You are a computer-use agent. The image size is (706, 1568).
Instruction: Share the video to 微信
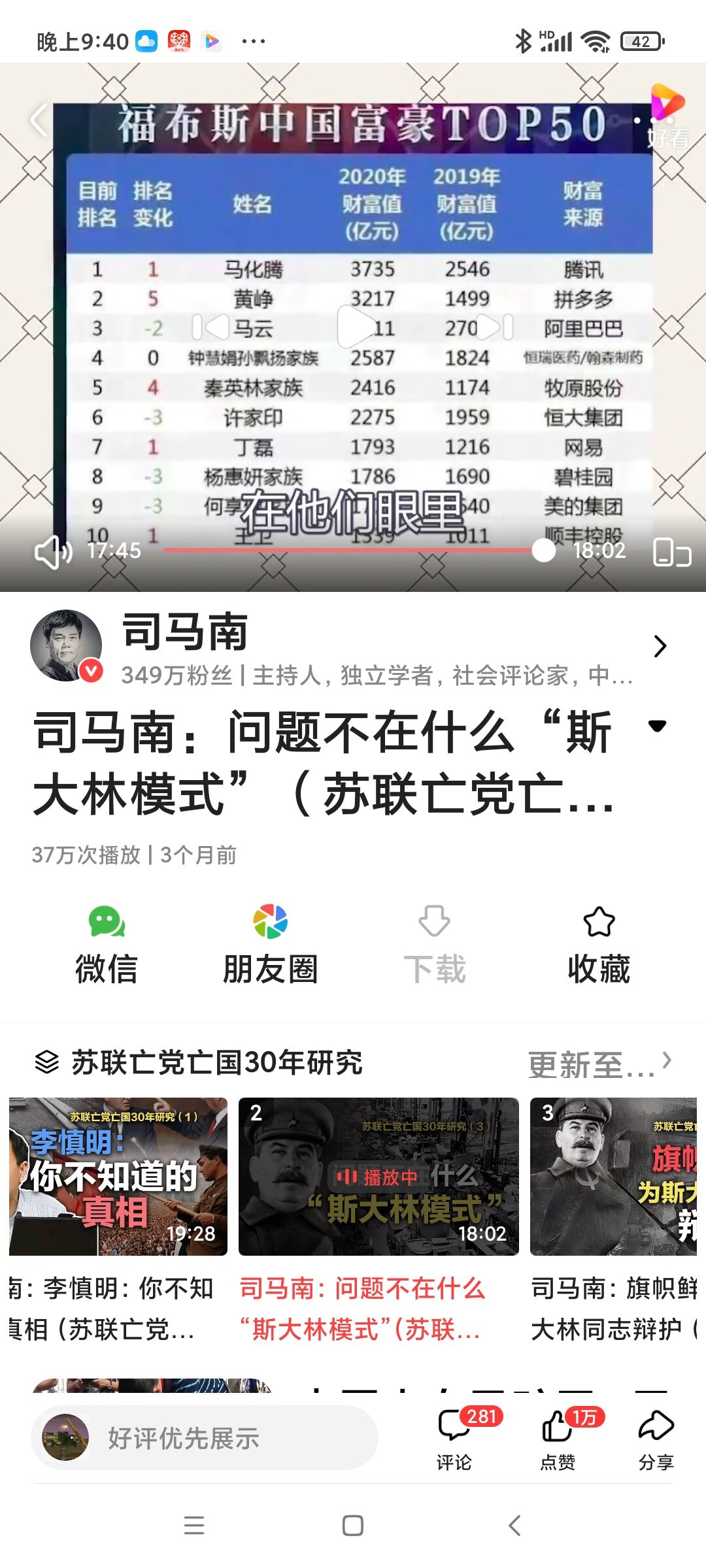click(107, 944)
